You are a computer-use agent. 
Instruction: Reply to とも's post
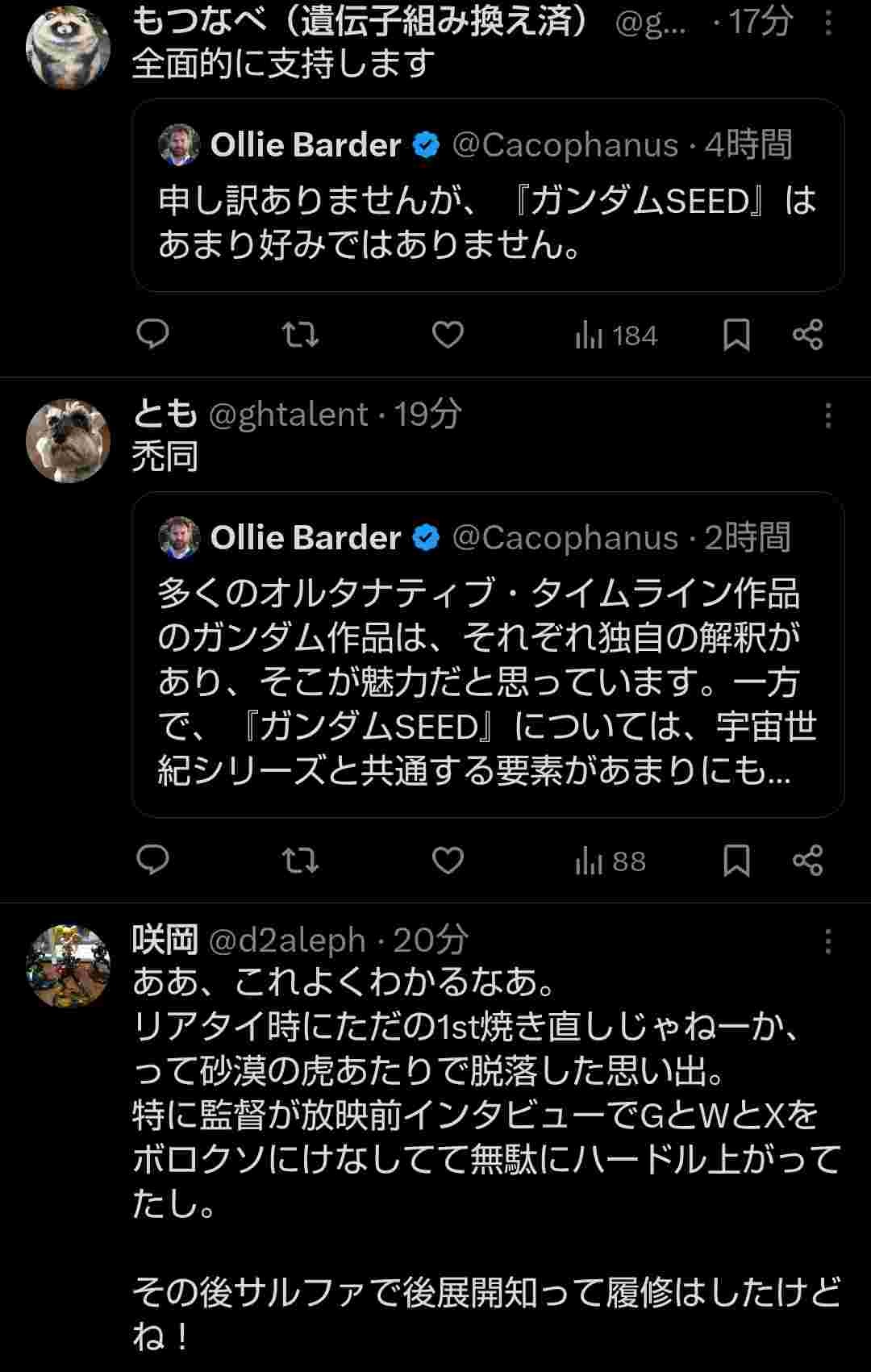(x=153, y=860)
